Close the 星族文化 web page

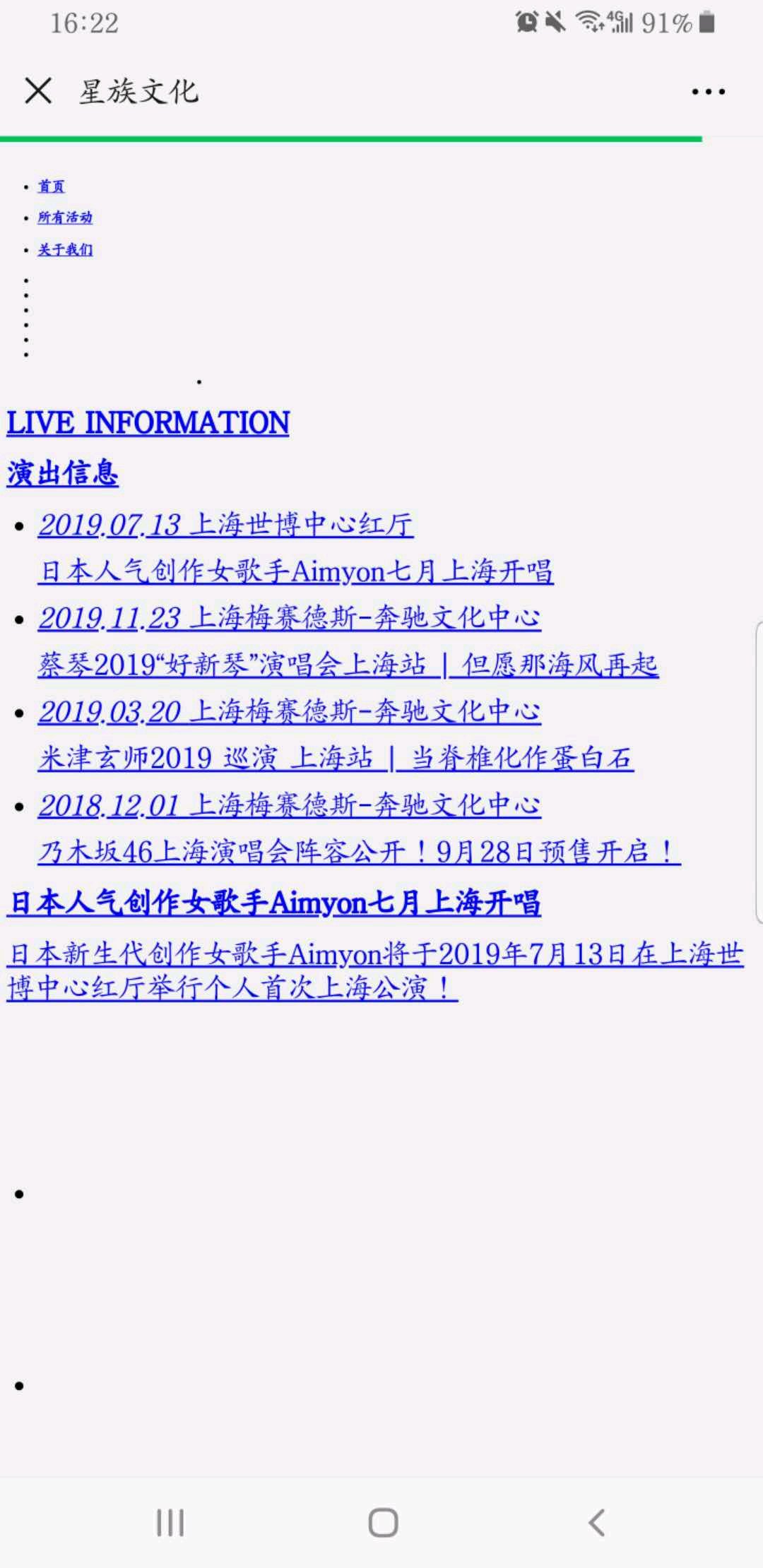coord(38,91)
